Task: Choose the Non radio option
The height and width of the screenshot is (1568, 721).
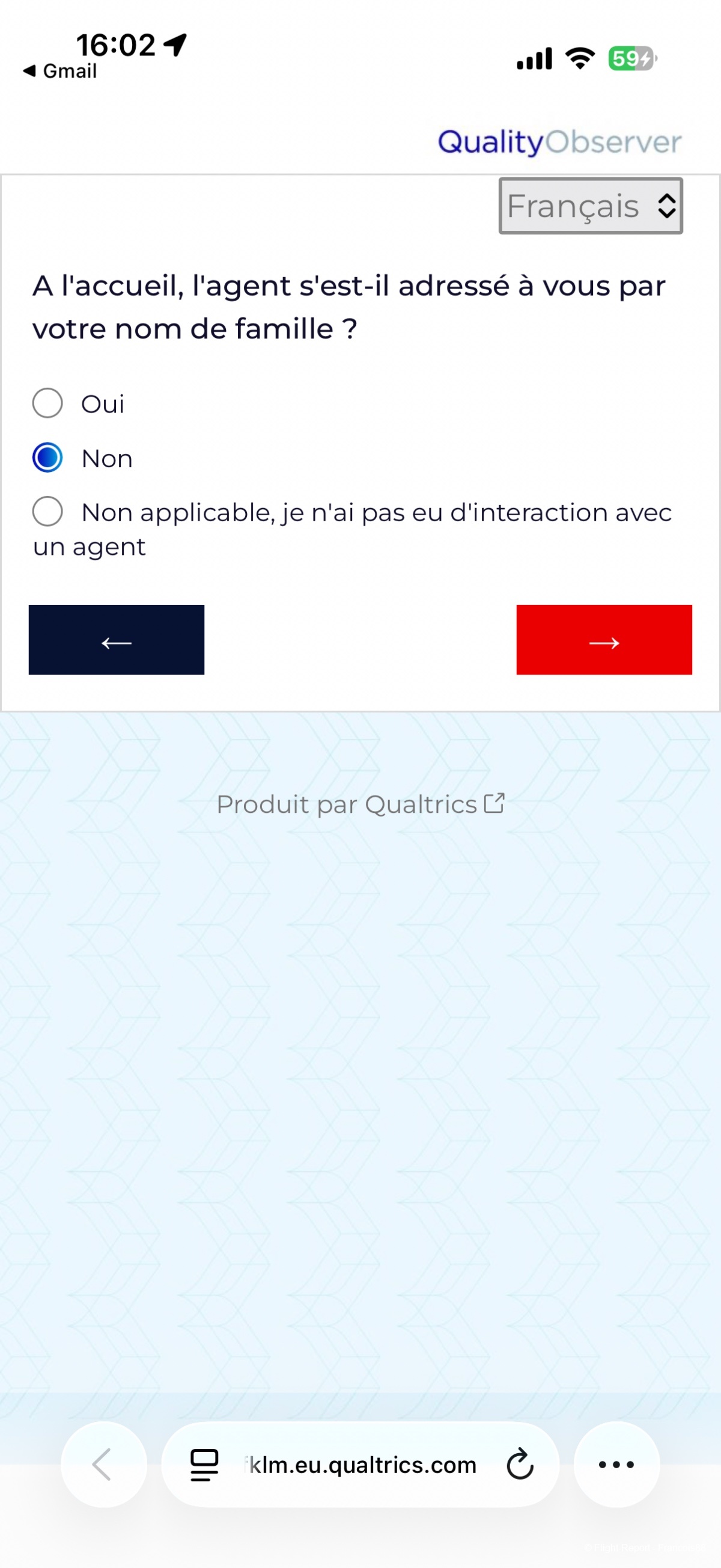Action: point(47,457)
